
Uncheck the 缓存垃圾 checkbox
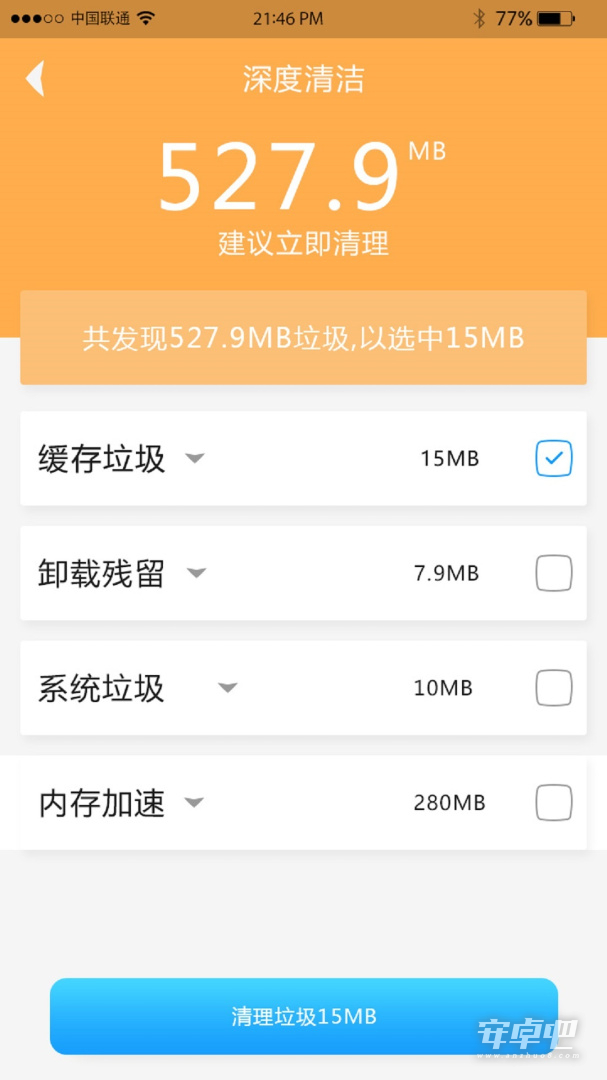pyautogui.click(x=554, y=458)
